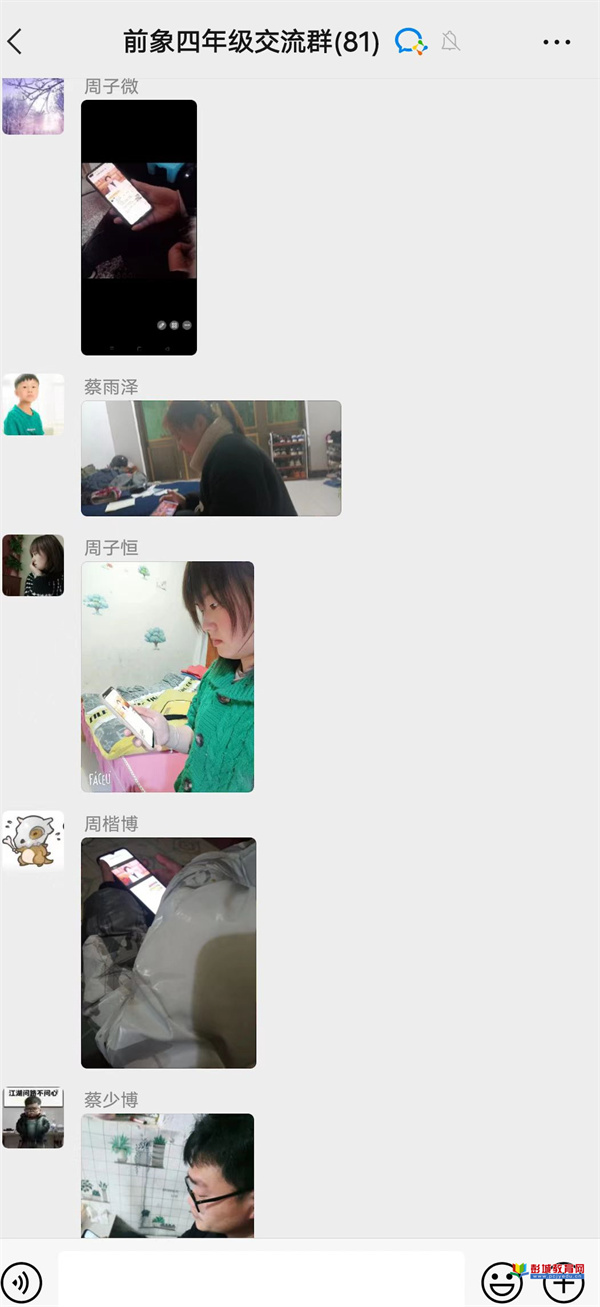Image resolution: width=600 pixels, height=1307 pixels.
Task: View the image shared by 蔡雨泽
Action: point(210,458)
